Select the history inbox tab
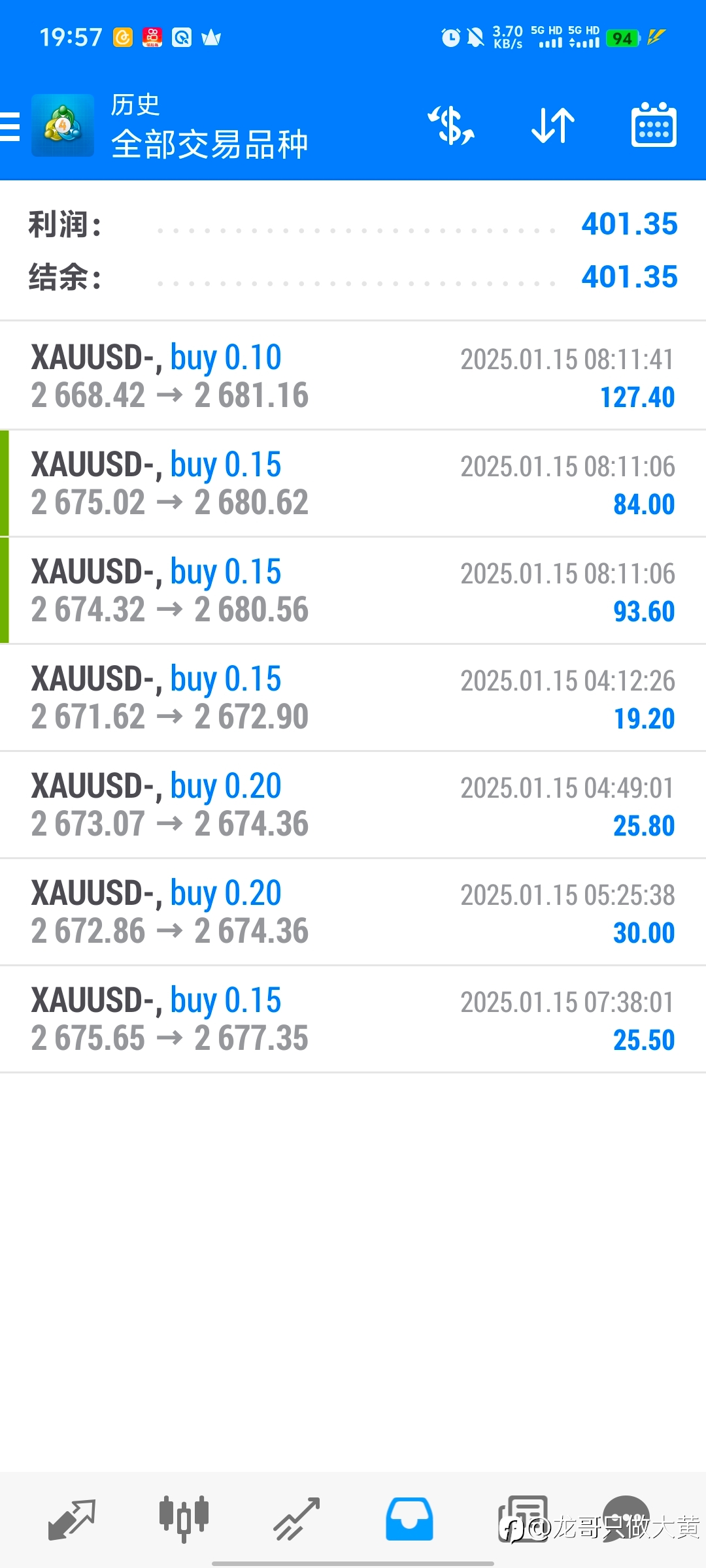706x1568 pixels. point(409,1519)
